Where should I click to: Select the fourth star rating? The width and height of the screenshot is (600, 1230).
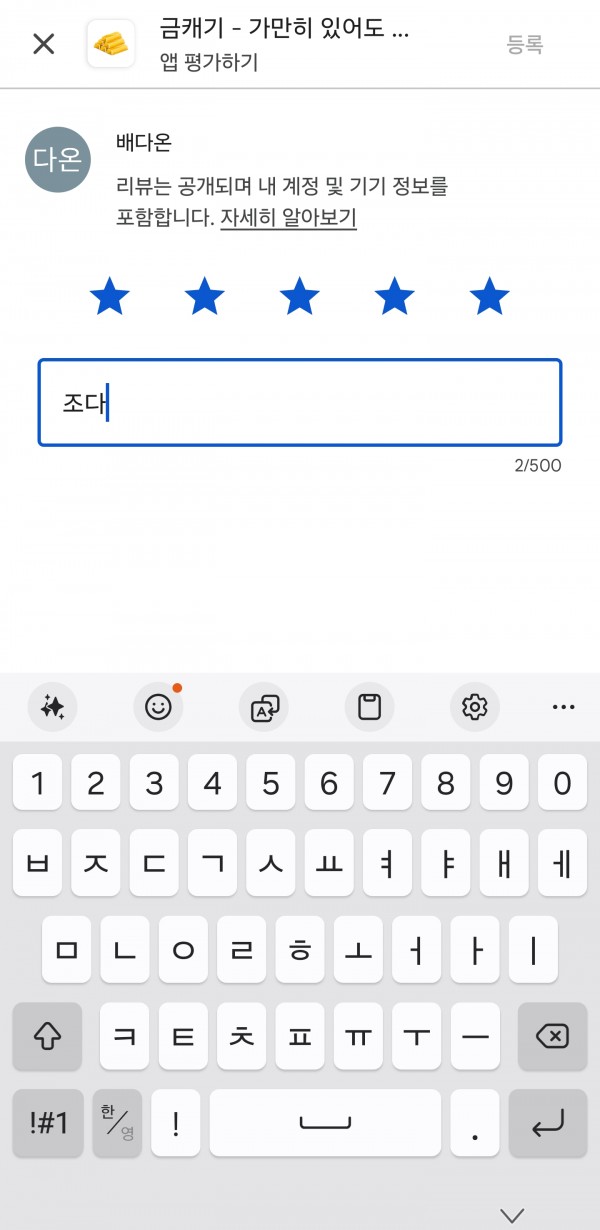click(394, 297)
